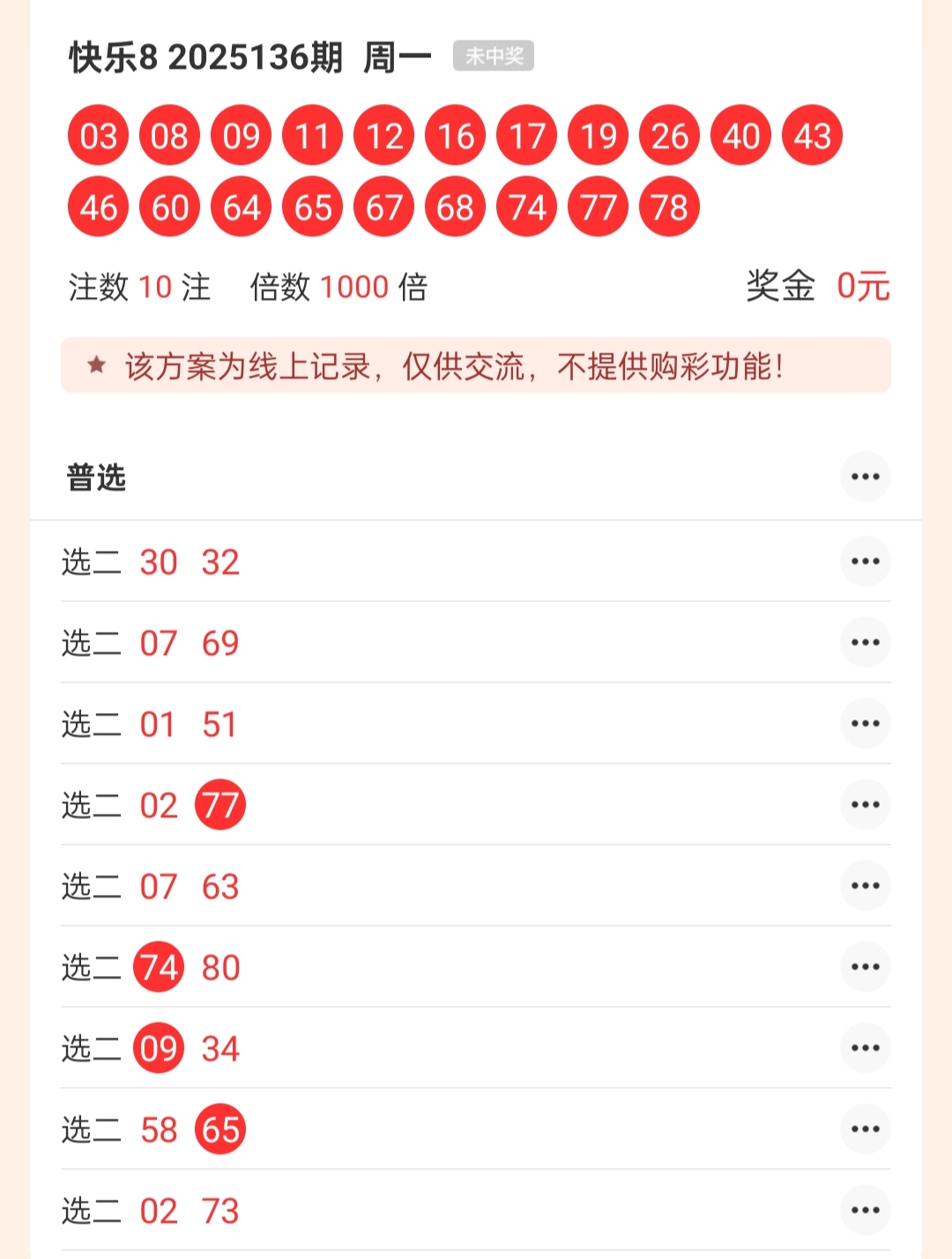Open the ellipsis menu on row 选二 02 77
The height and width of the screenshot is (1259, 952).
(865, 804)
